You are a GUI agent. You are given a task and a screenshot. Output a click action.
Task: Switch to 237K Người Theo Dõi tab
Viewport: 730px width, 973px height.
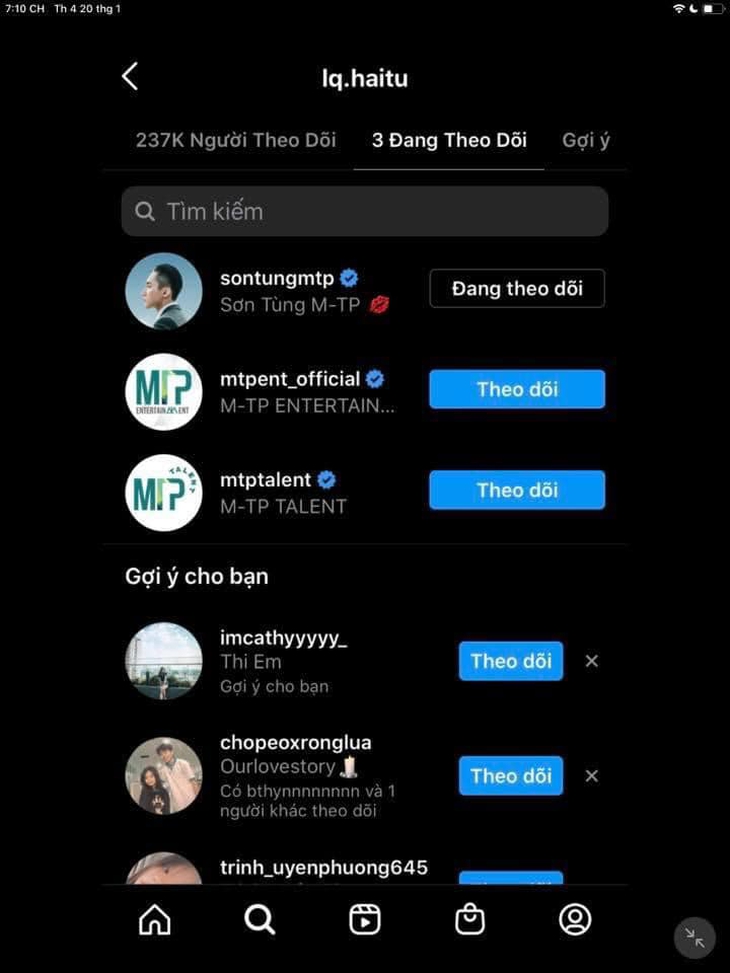235,140
